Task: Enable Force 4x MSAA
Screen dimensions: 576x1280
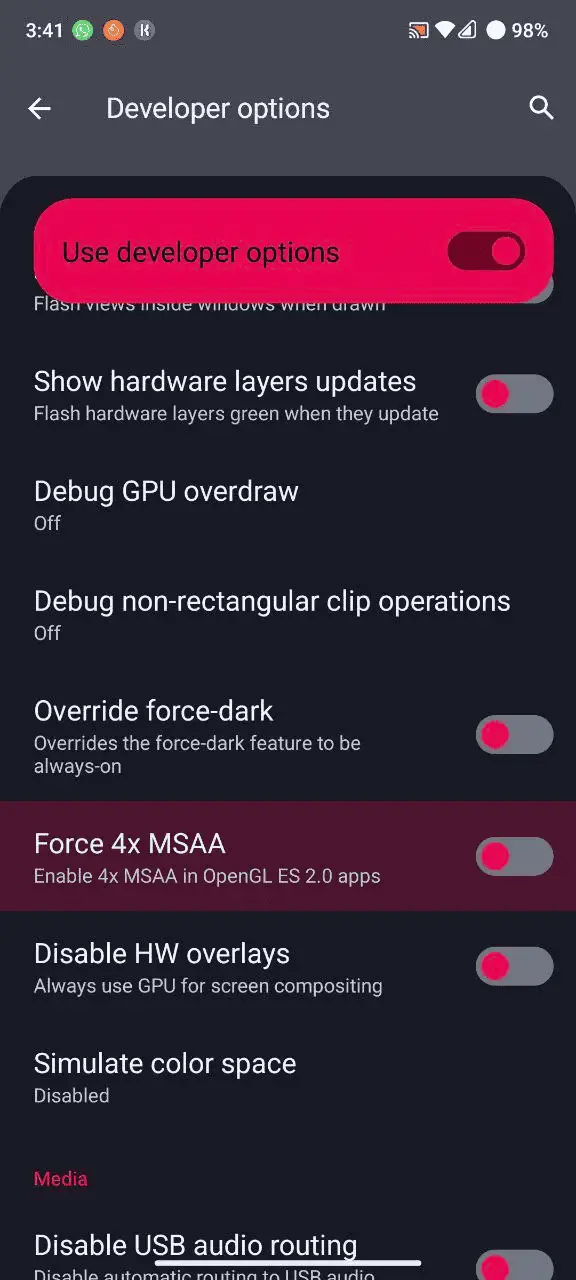Action: (514, 856)
